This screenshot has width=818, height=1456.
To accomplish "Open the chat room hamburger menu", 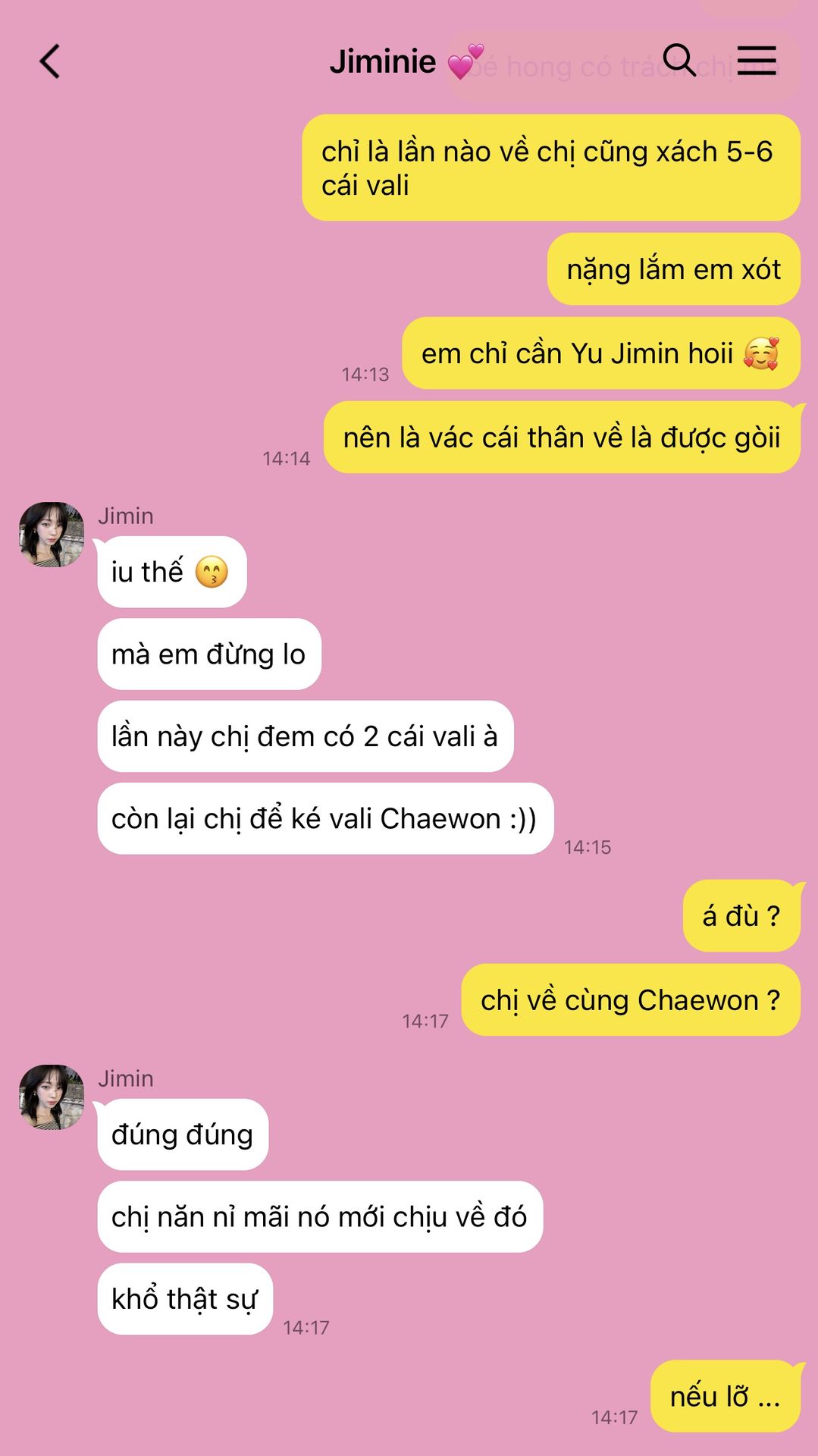I will [757, 60].
